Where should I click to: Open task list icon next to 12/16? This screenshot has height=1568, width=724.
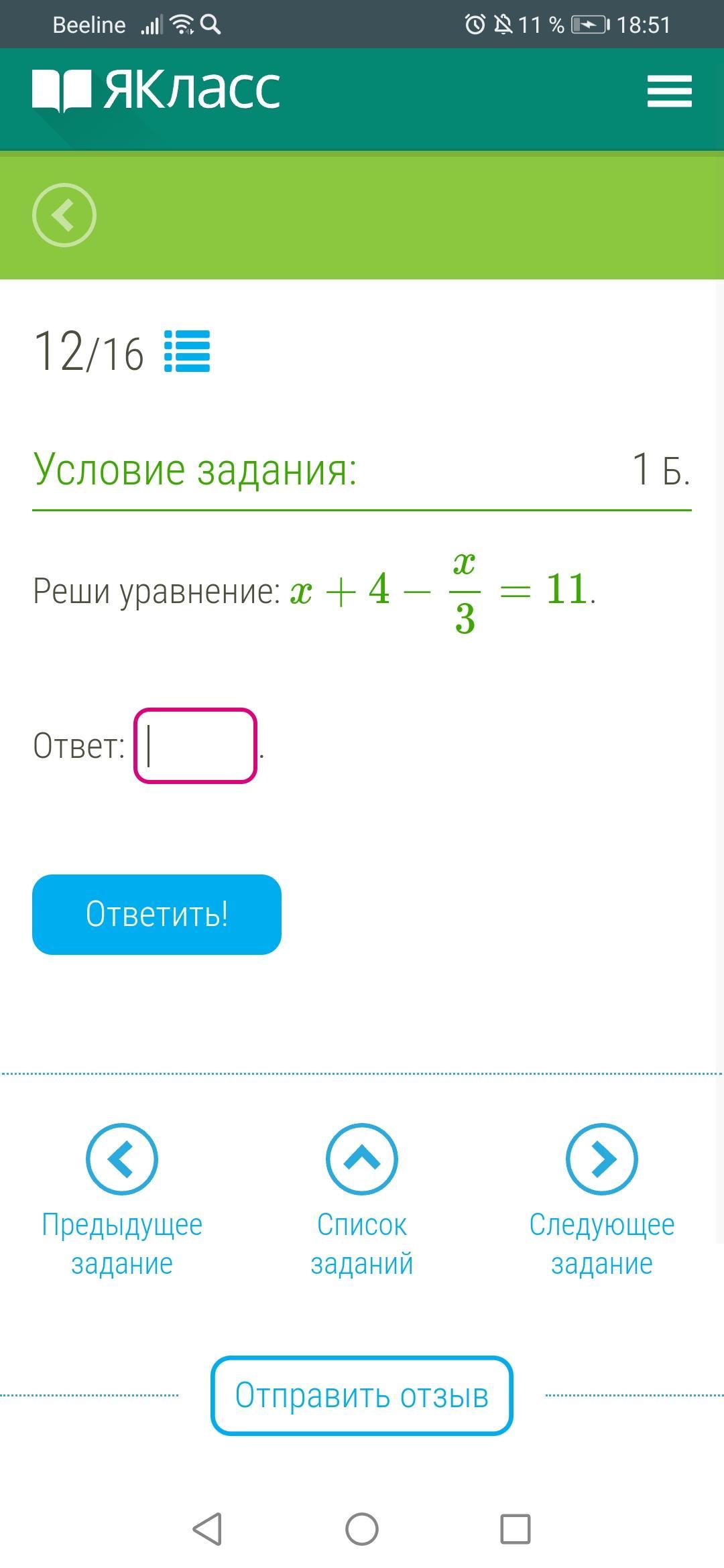click(187, 351)
